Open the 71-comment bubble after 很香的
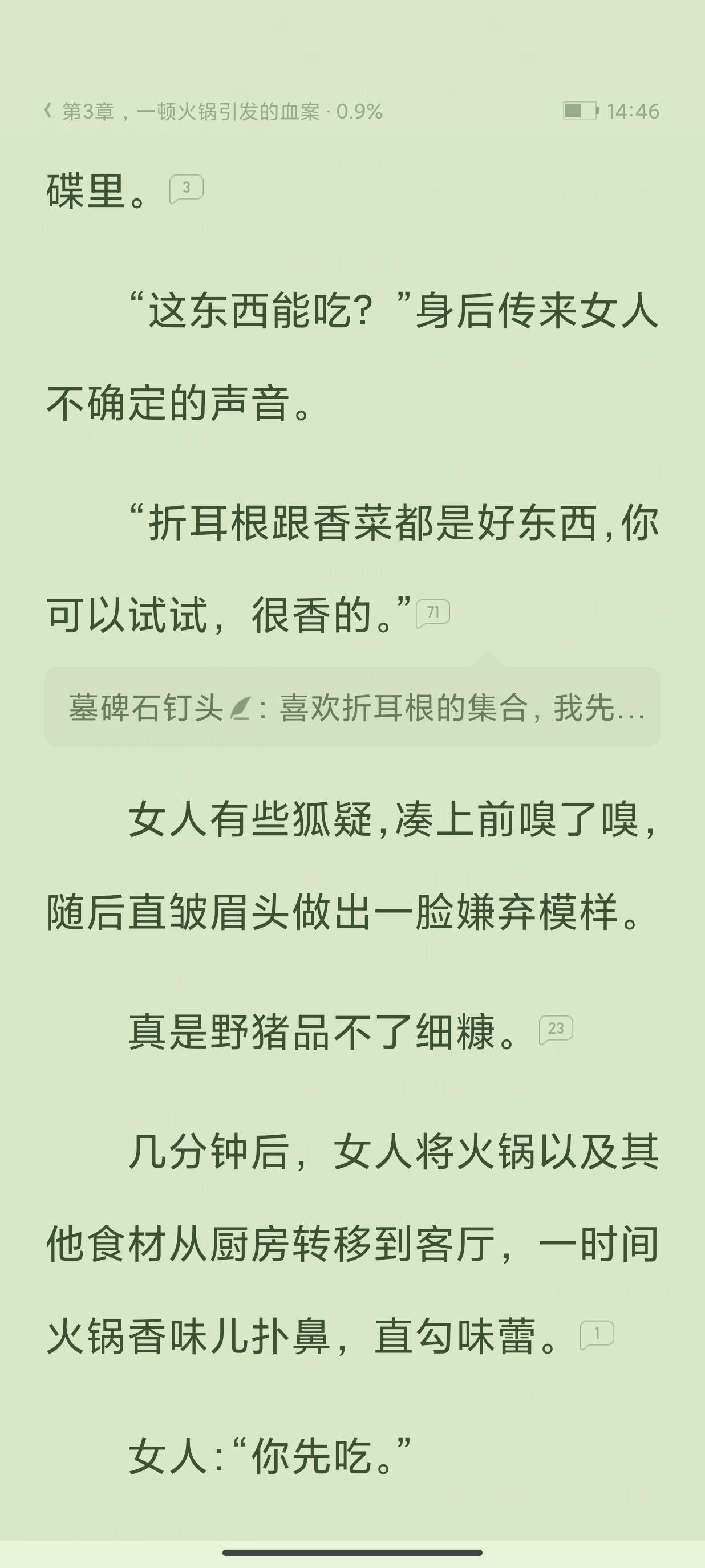Image resolution: width=705 pixels, height=1568 pixels. (433, 613)
